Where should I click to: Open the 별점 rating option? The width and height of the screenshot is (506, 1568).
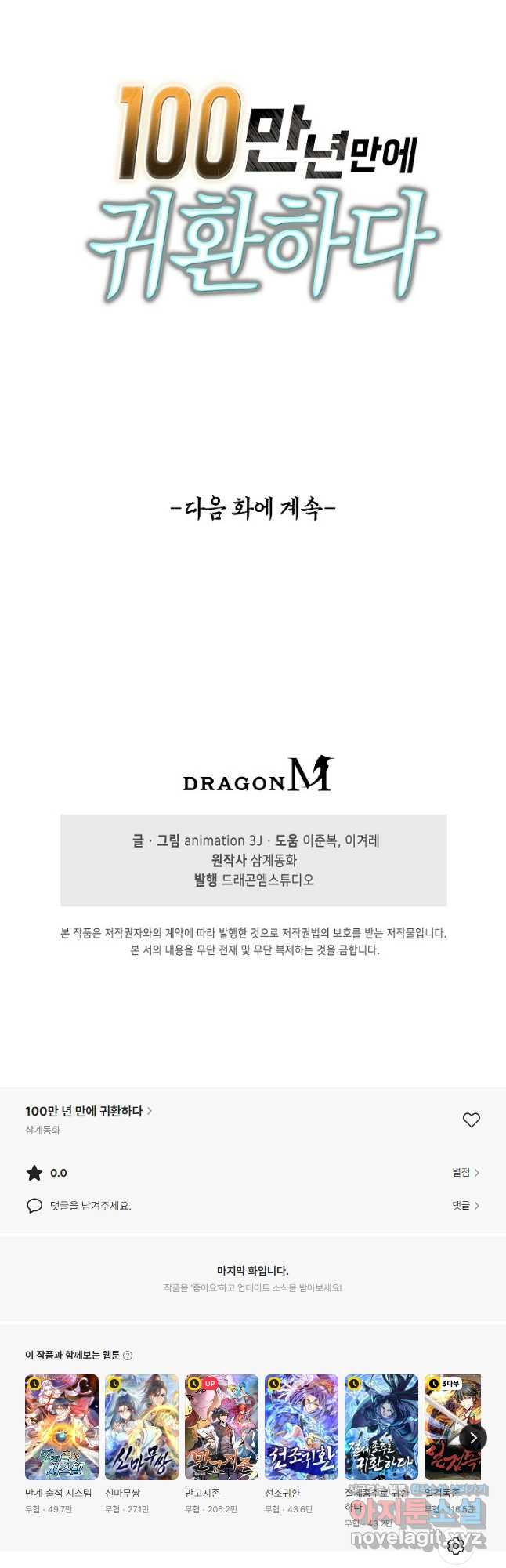point(465,1173)
